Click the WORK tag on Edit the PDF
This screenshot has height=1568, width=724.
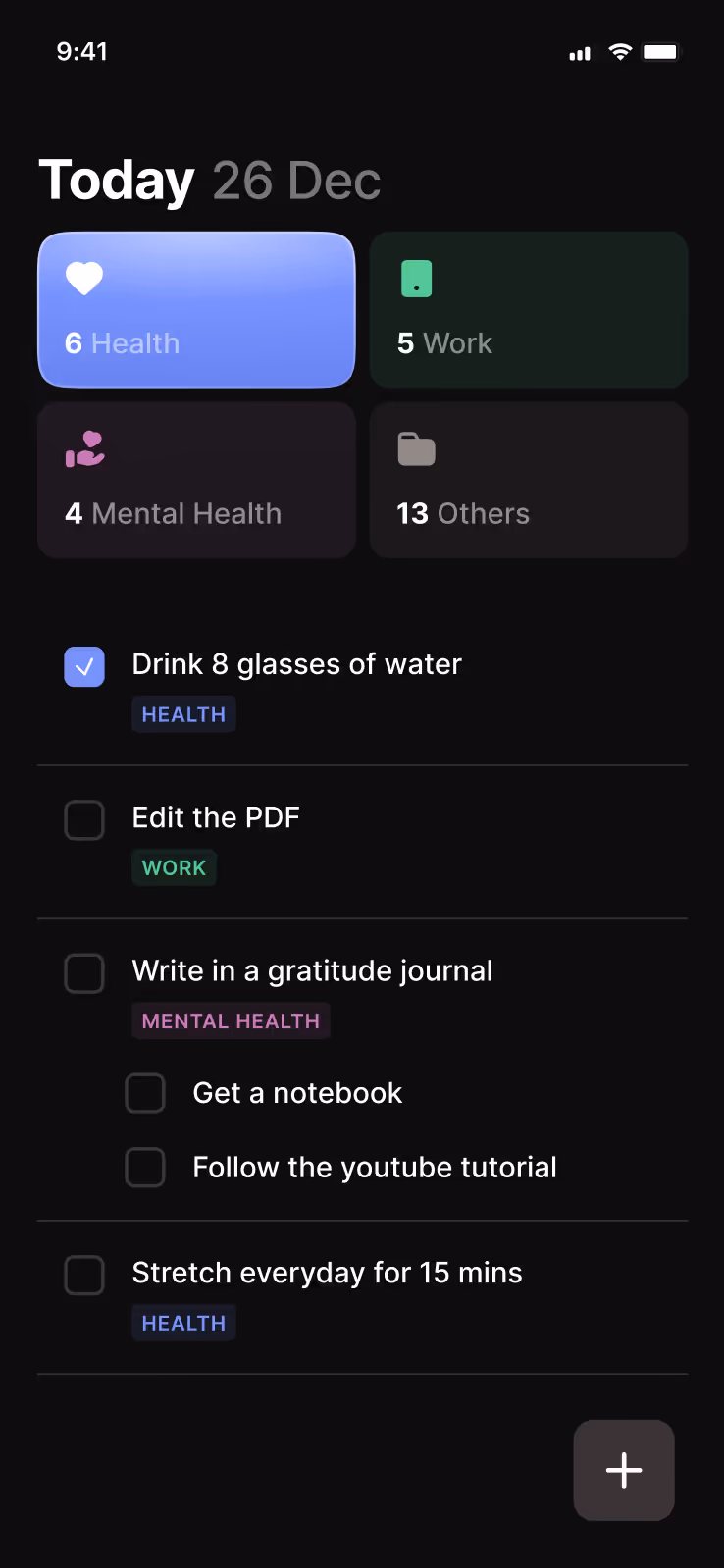[174, 866]
